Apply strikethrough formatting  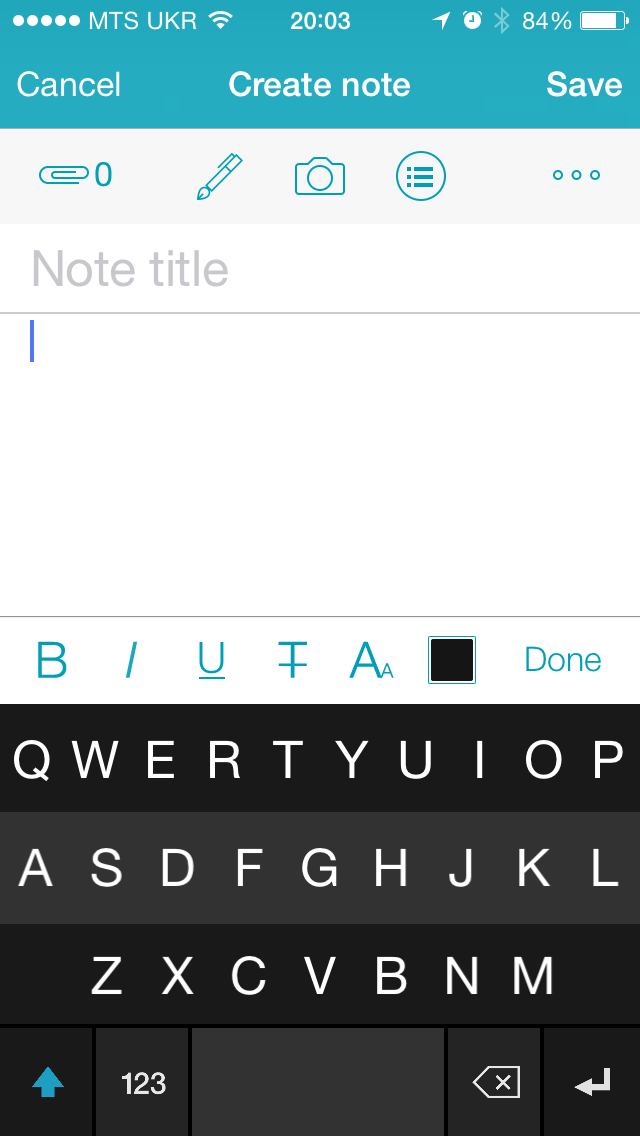click(x=292, y=660)
